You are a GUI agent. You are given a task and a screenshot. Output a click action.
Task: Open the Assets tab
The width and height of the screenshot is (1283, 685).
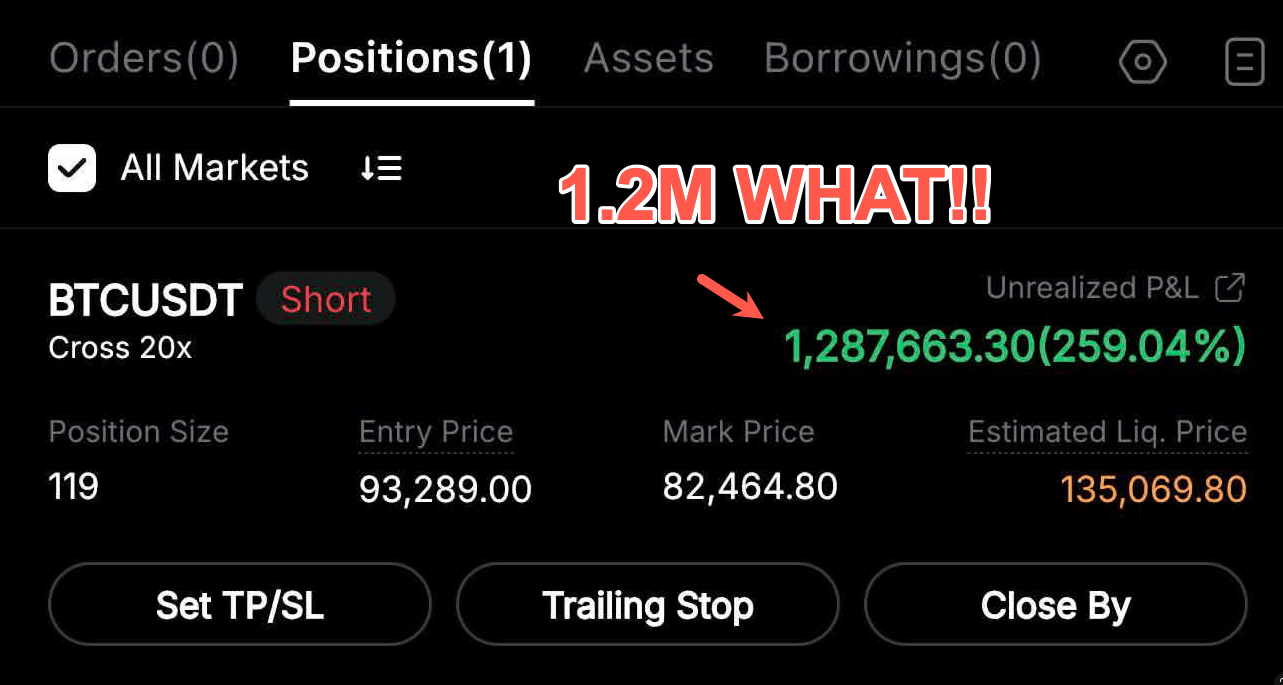coord(648,59)
